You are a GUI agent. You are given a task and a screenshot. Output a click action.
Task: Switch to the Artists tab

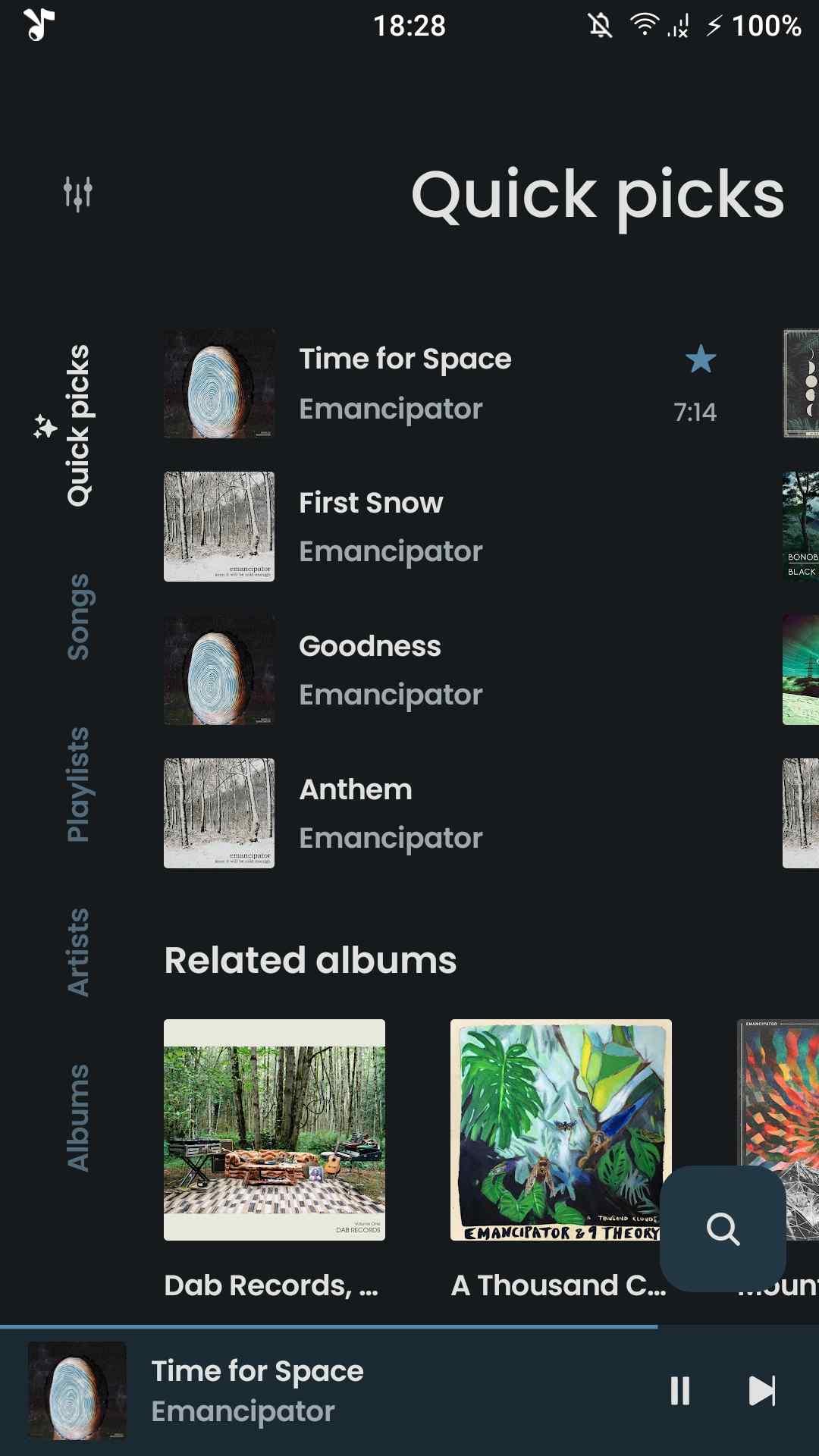(x=77, y=952)
